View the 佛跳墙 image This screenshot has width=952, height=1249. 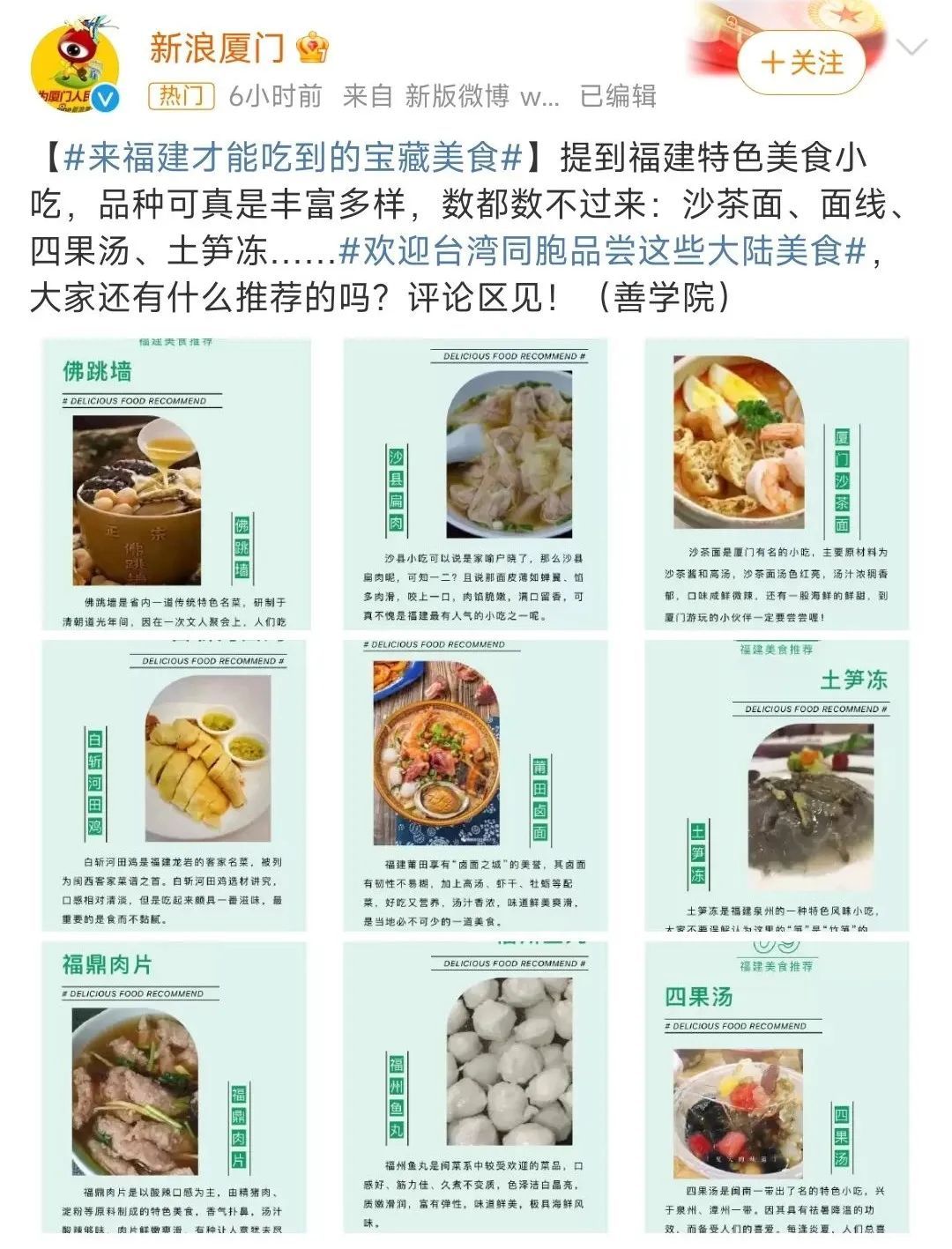click(175, 483)
